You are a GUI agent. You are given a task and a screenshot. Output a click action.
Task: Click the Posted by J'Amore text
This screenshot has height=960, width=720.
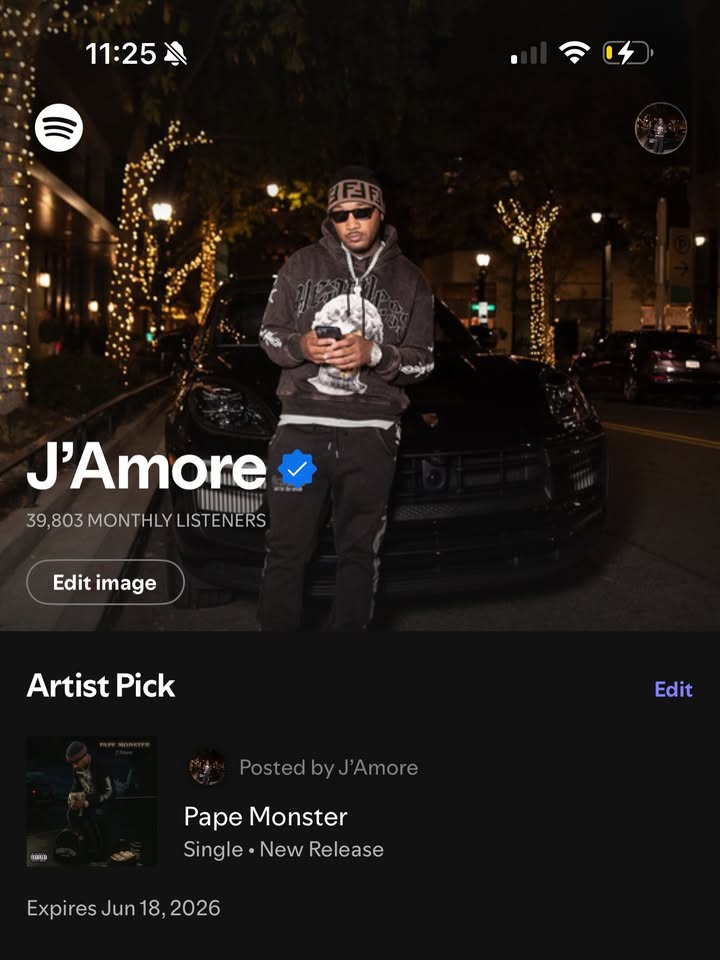[328, 768]
